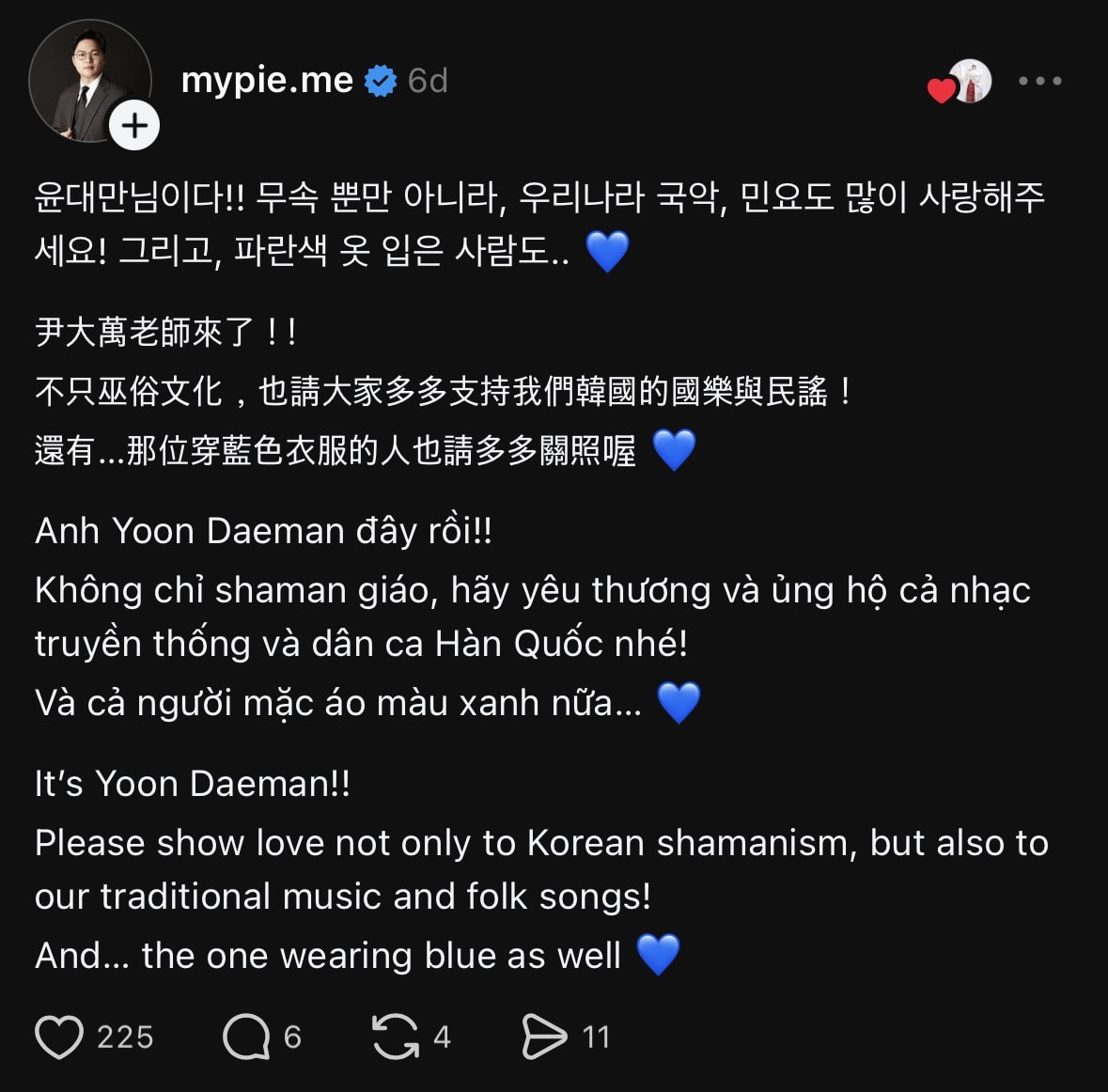The image size is (1108, 1092).
Task: Open the three-dot overflow menu
Action: pyautogui.click(x=1040, y=81)
